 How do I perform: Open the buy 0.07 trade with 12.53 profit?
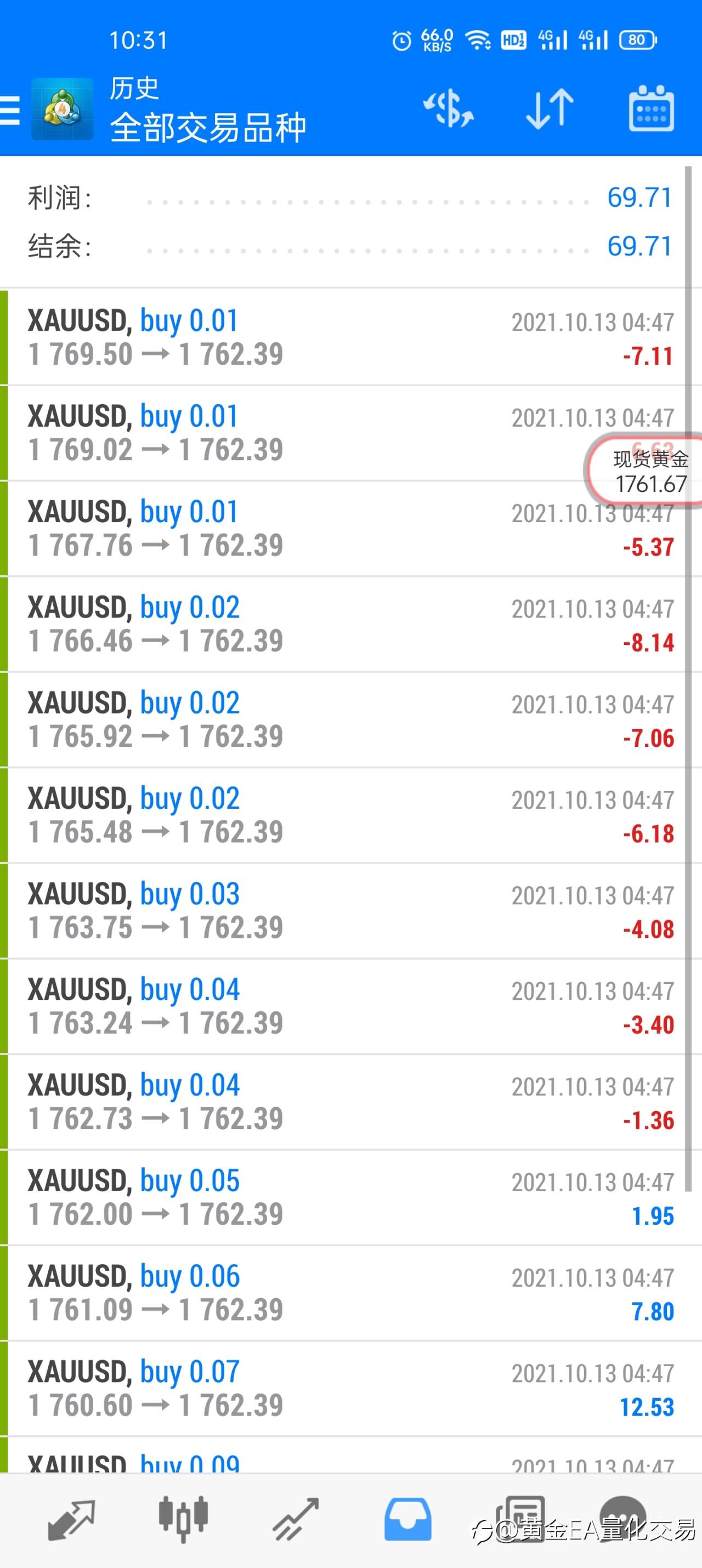350,1389
